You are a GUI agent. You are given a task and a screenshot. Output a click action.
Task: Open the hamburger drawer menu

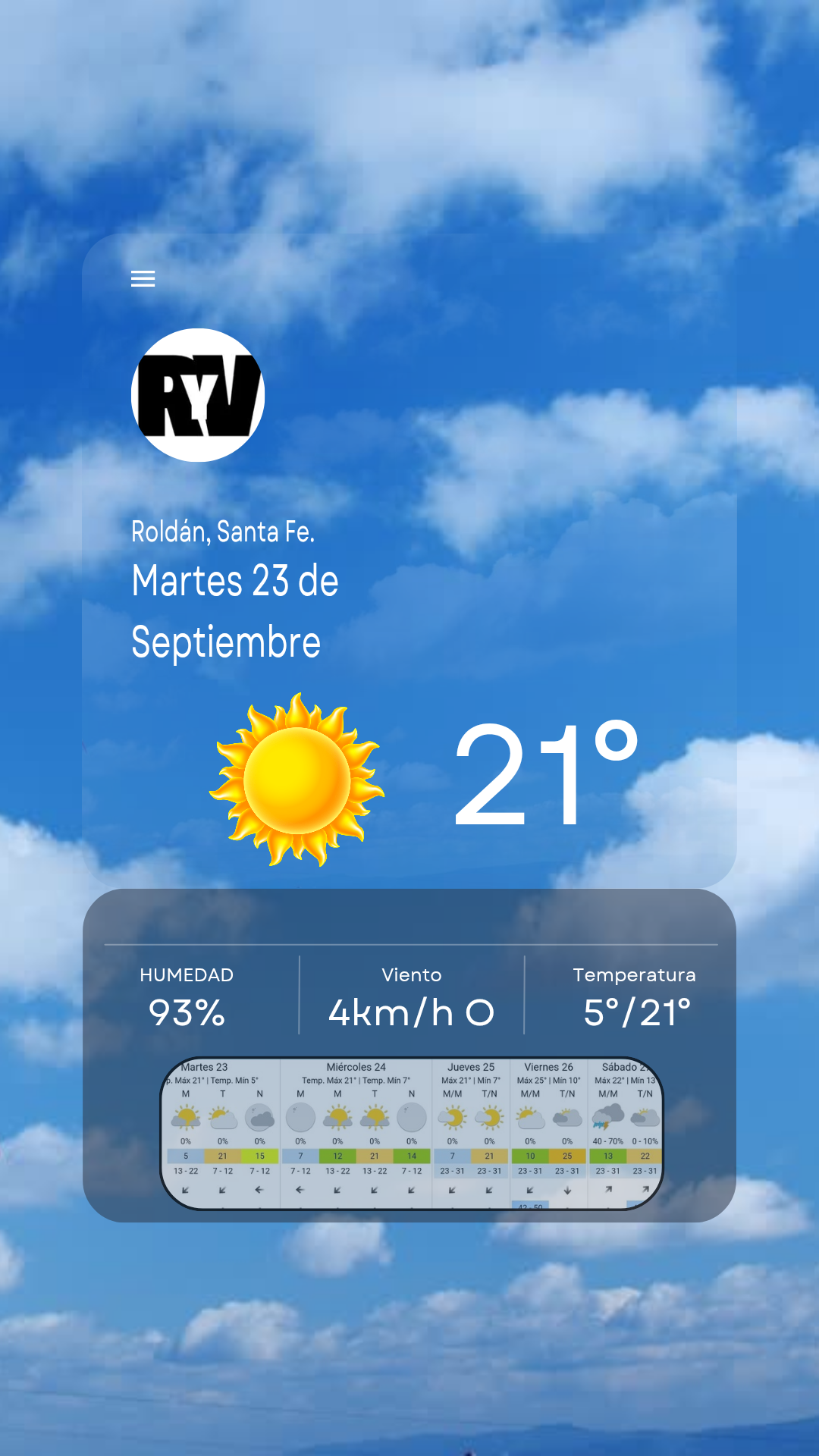tap(143, 278)
